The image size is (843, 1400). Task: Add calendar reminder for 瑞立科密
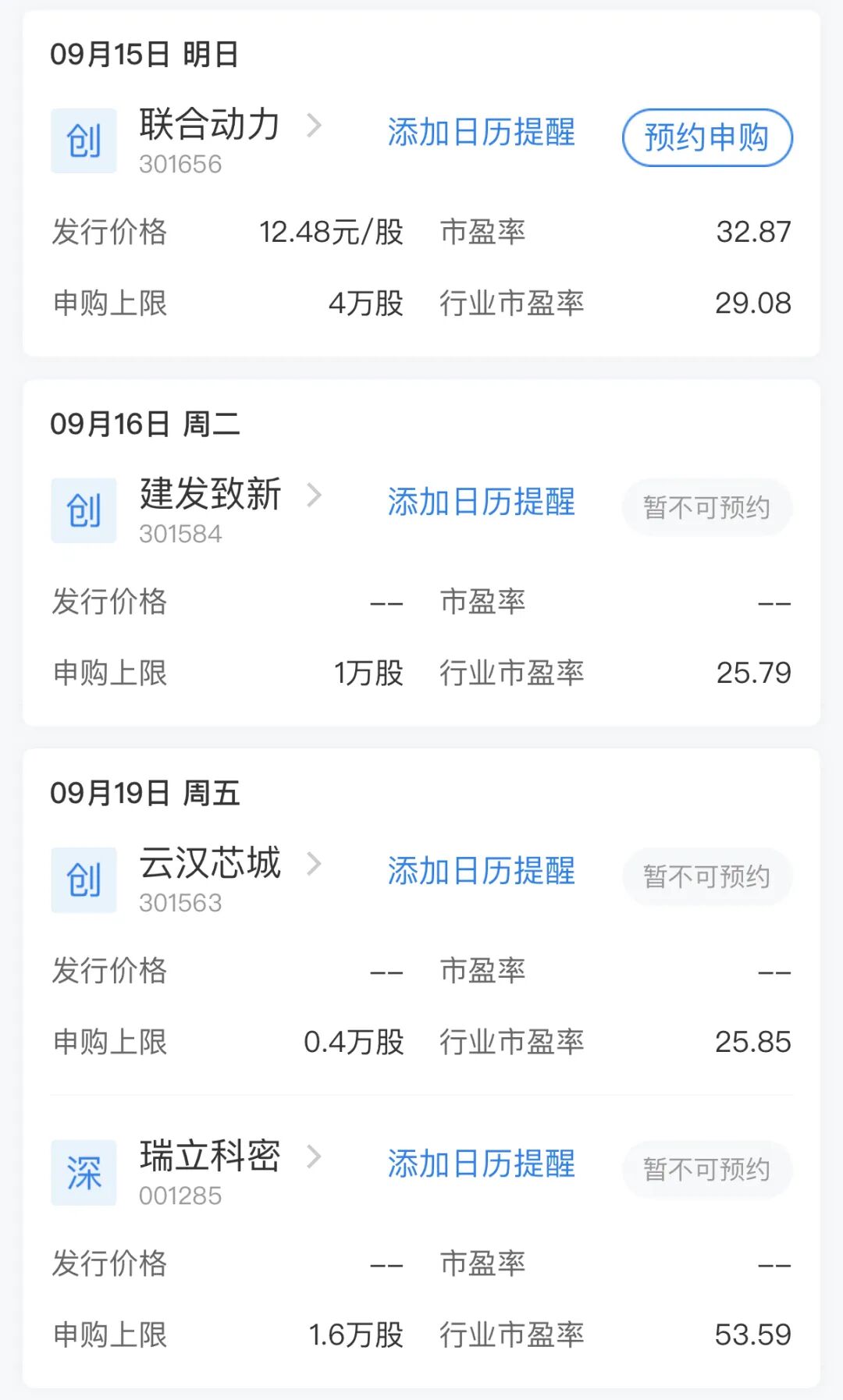(x=481, y=1164)
